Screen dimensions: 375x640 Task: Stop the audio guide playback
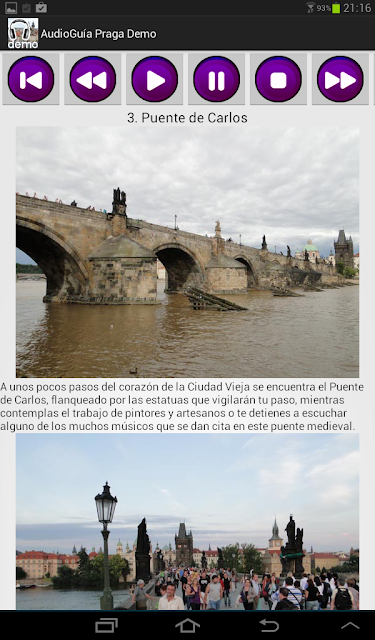[278, 79]
